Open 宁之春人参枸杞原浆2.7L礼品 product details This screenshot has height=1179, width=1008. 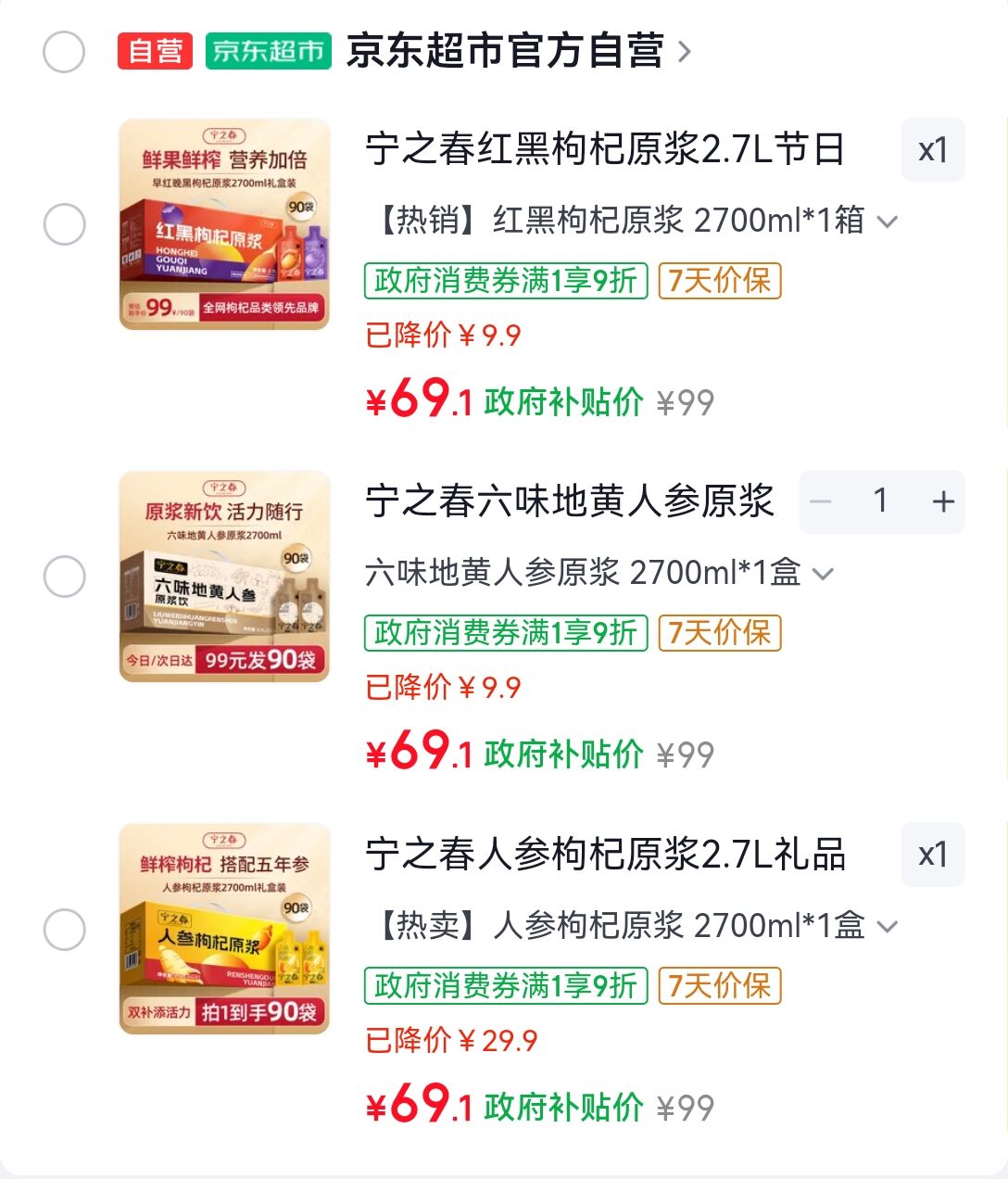click(x=604, y=855)
